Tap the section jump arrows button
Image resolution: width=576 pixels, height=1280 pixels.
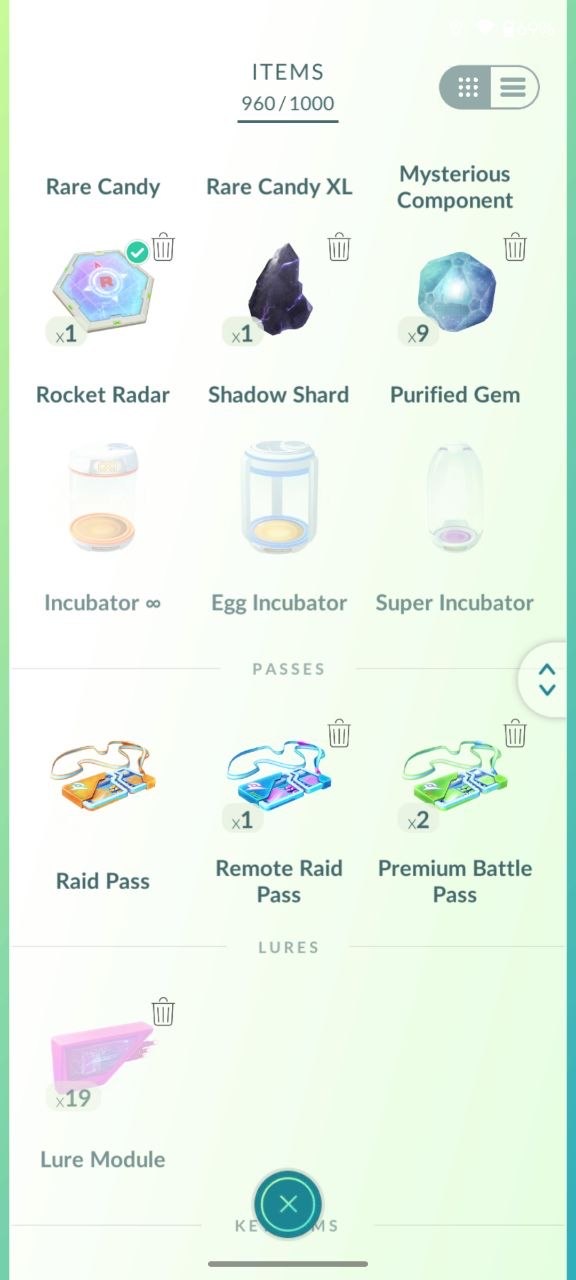[x=546, y=680]
